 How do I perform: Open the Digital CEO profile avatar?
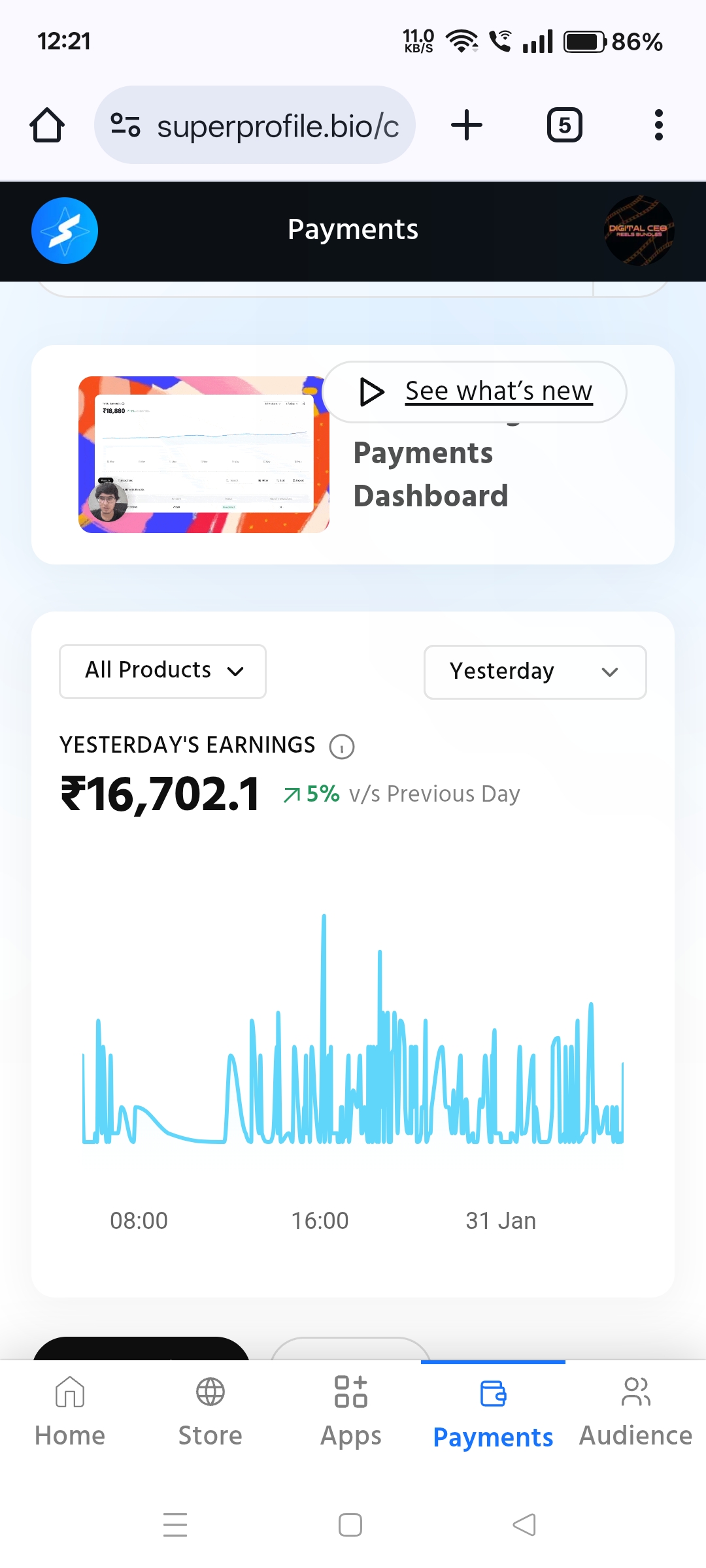(639, 231)
